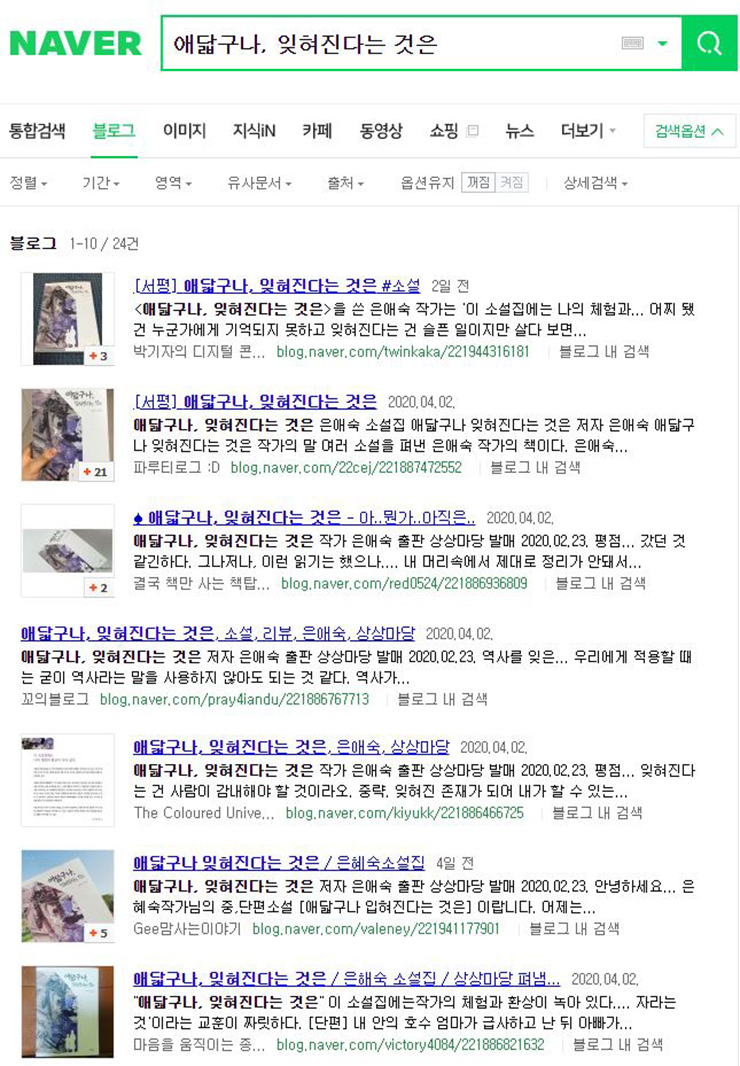The height and width of the screenshot is (1066, 740).
Task: Collapse the 검색옵션 panel
Action: (688, 131)
